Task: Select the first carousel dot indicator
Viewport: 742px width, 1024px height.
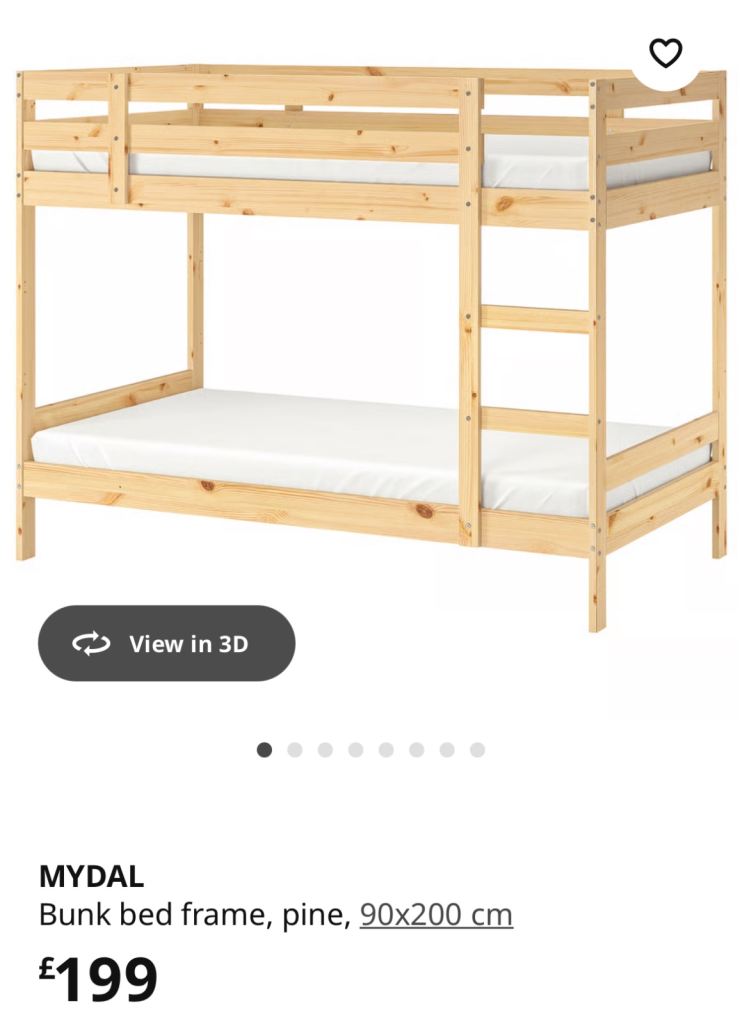Action: (x=265, y=746)
